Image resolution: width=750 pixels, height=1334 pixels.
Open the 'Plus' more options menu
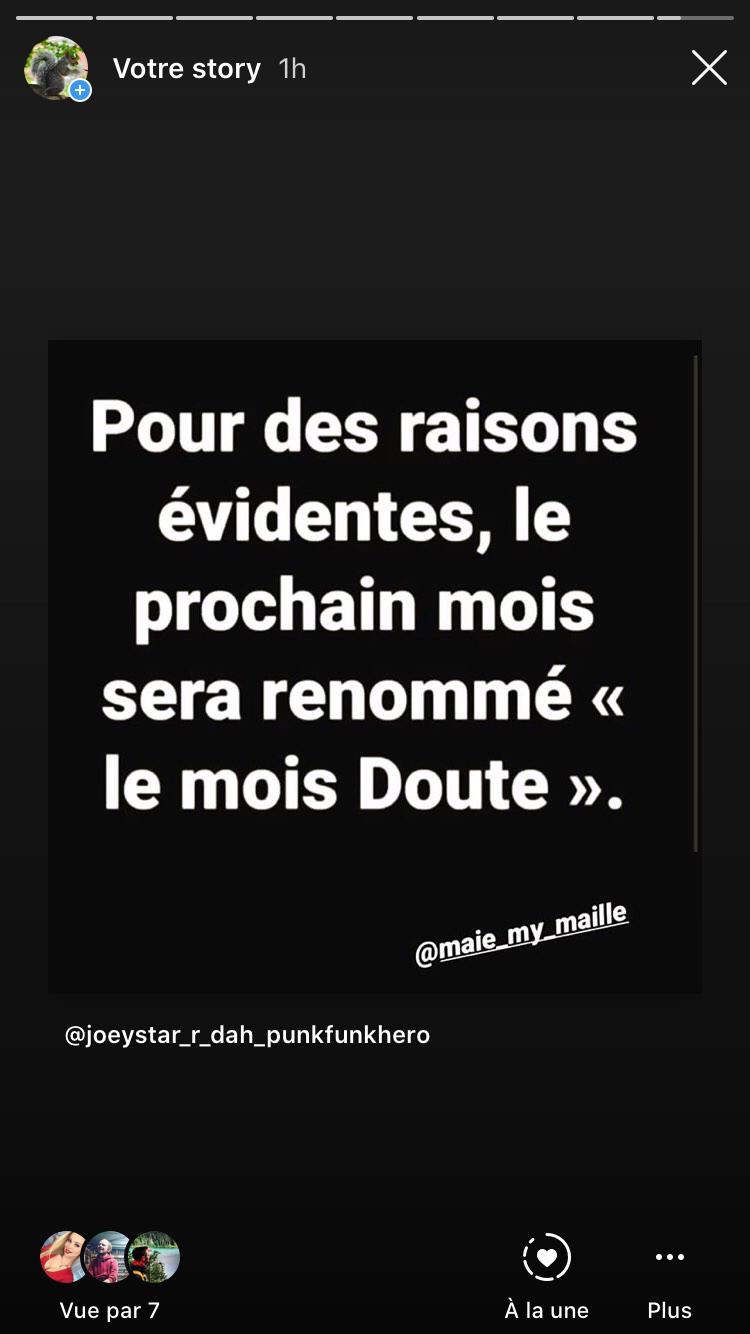(x=669, y=1275)
